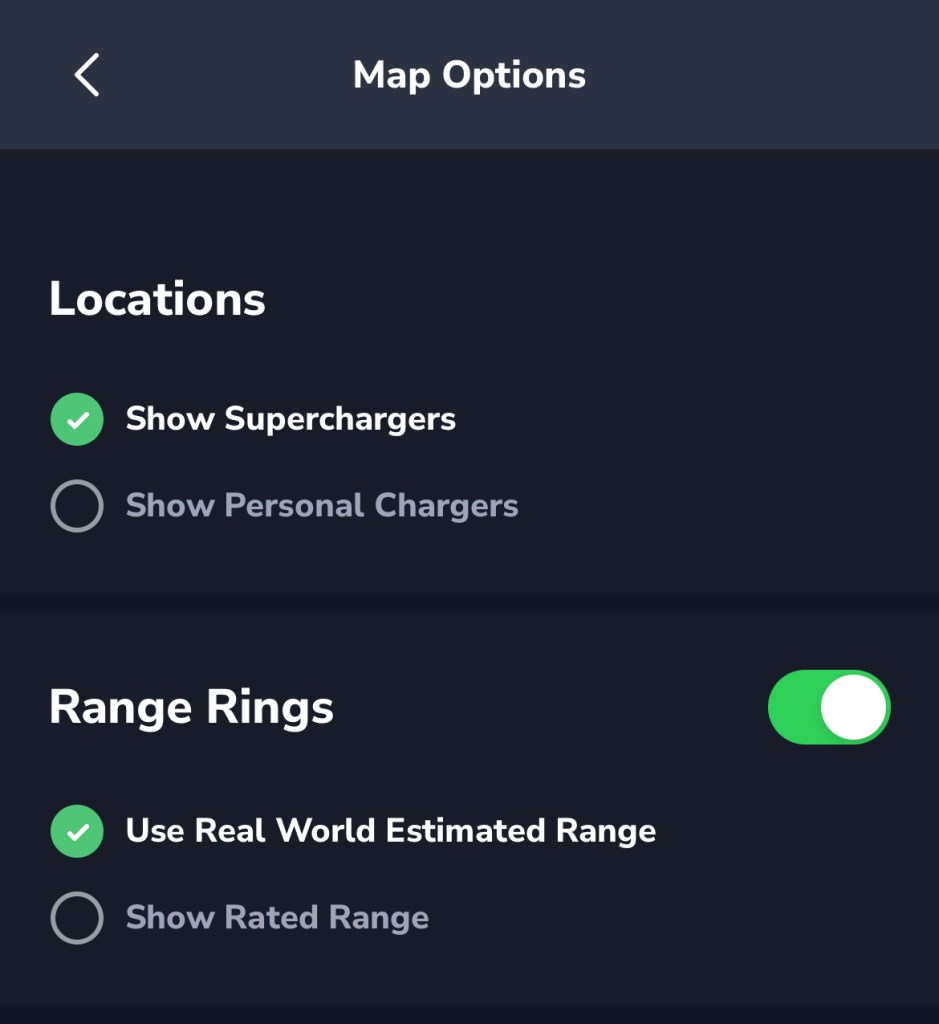Choose Show Rated Range option
The width and height of the screenshot is (939, 1024).
77,918
